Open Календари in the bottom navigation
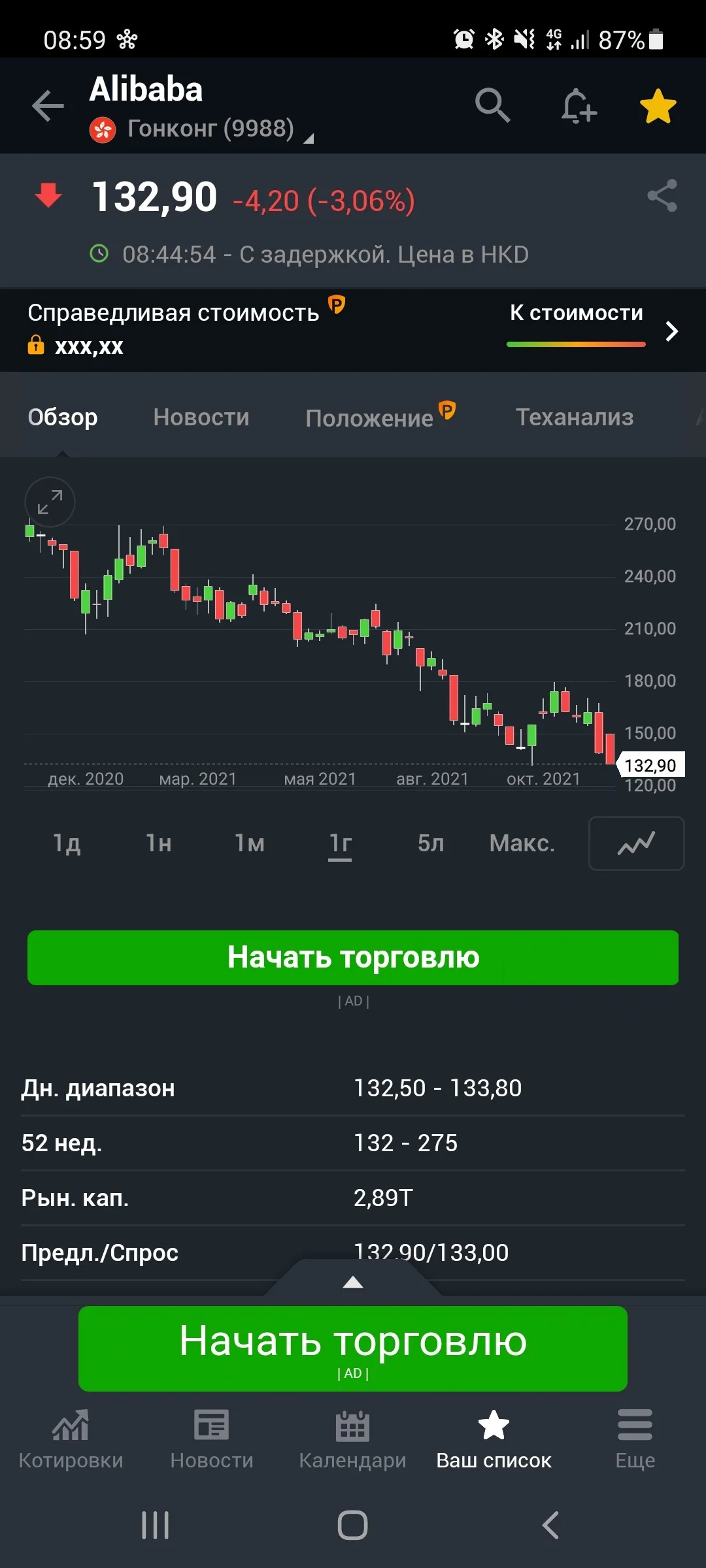This screenshot has height=1568, width=706. pos(352,1439)
